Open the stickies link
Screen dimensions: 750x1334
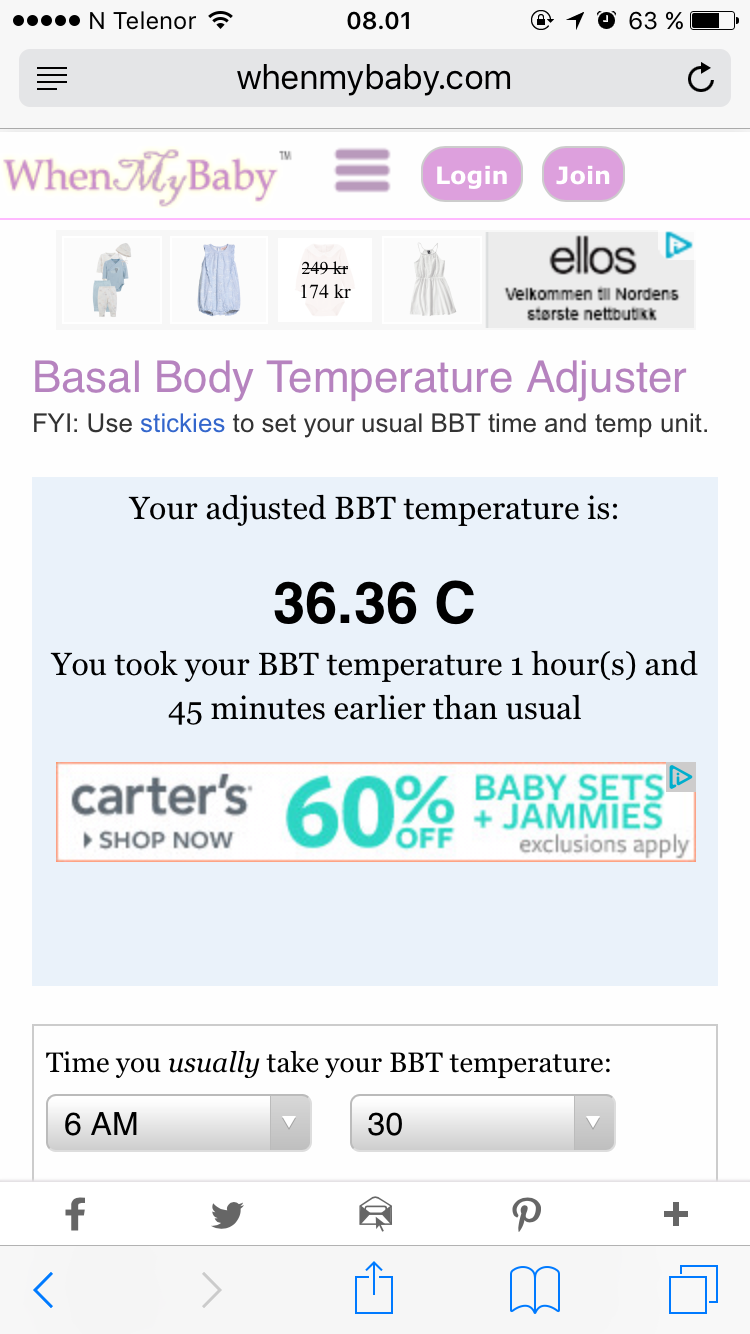(x=182, y=423)
